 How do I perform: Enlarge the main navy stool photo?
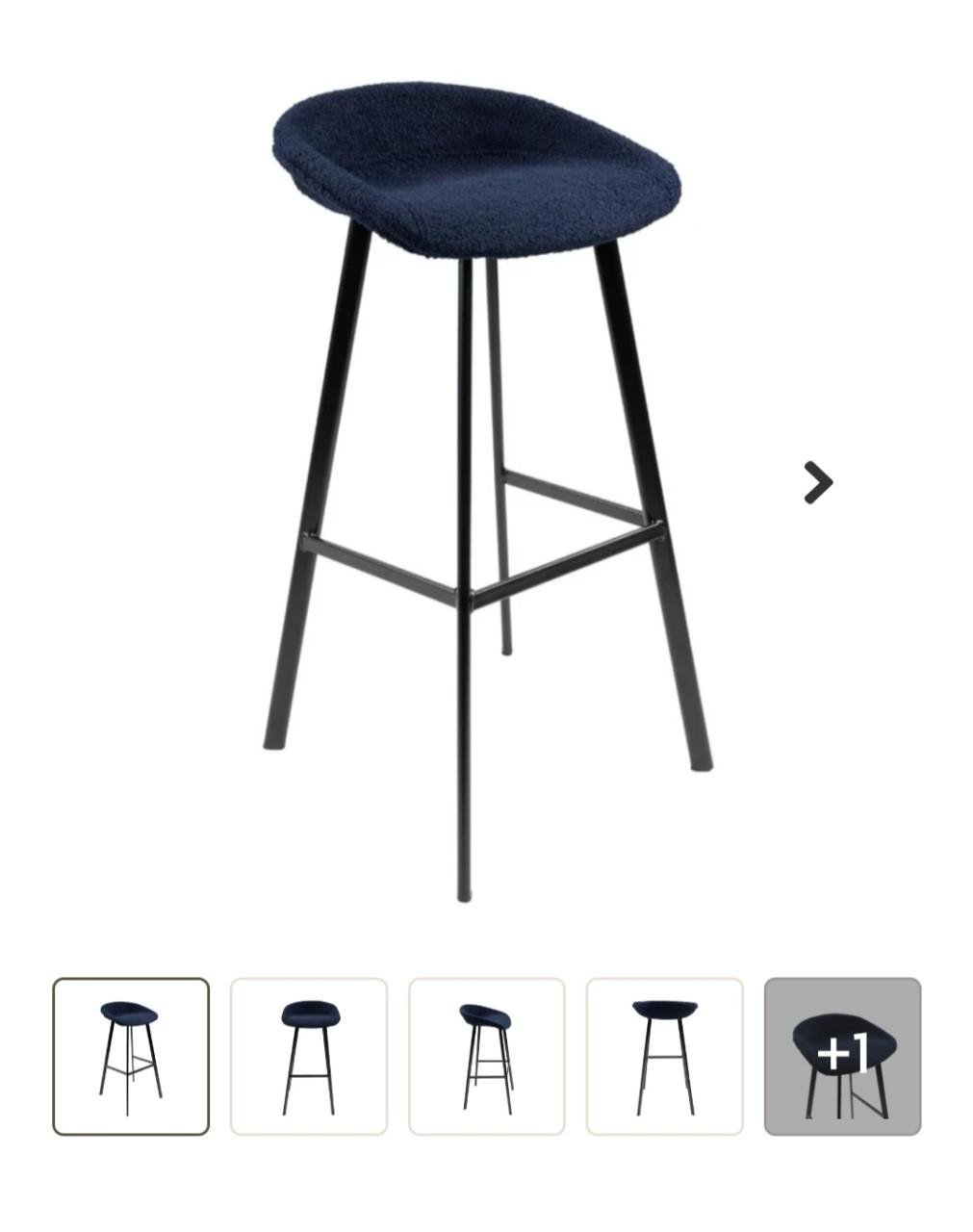click(481, 481)
